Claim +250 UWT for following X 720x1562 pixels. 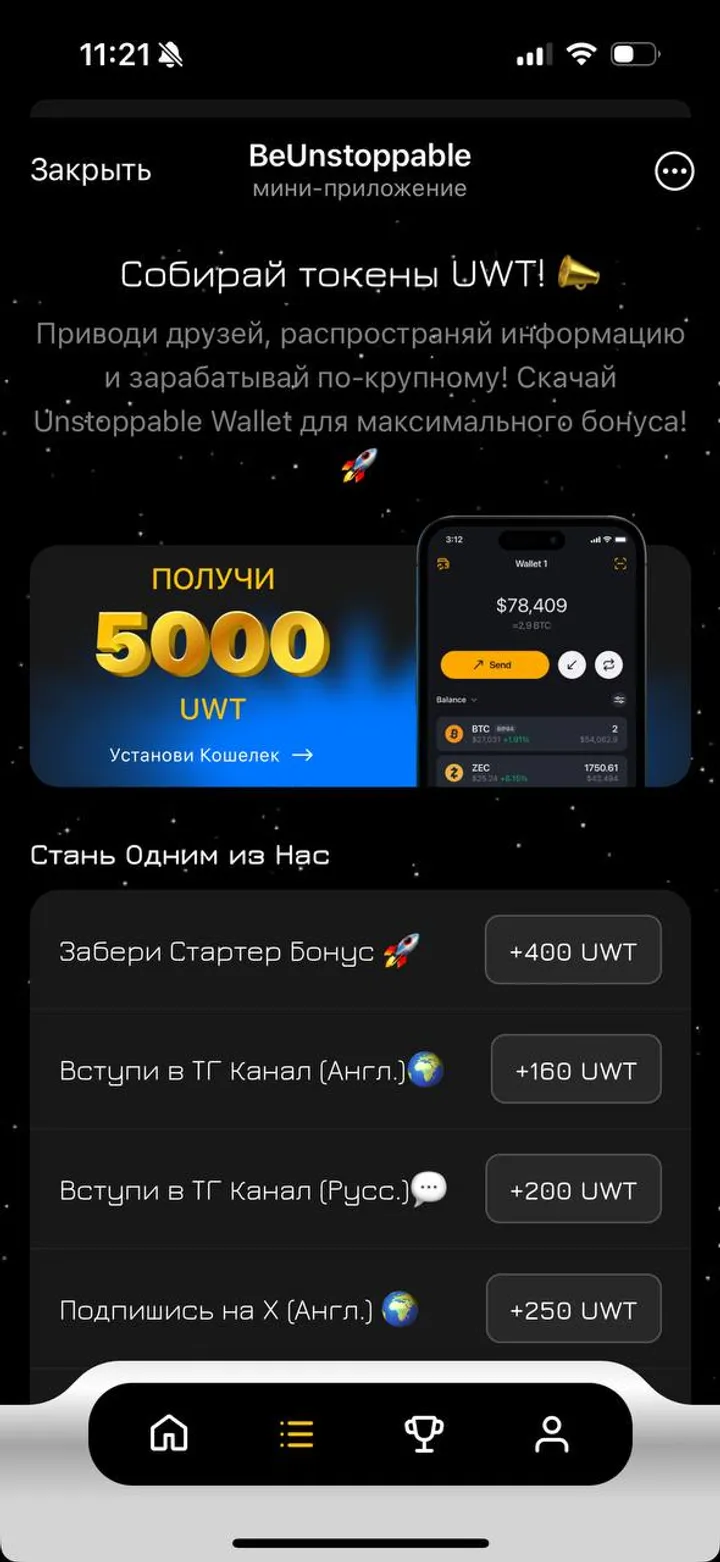(573, 1308)
